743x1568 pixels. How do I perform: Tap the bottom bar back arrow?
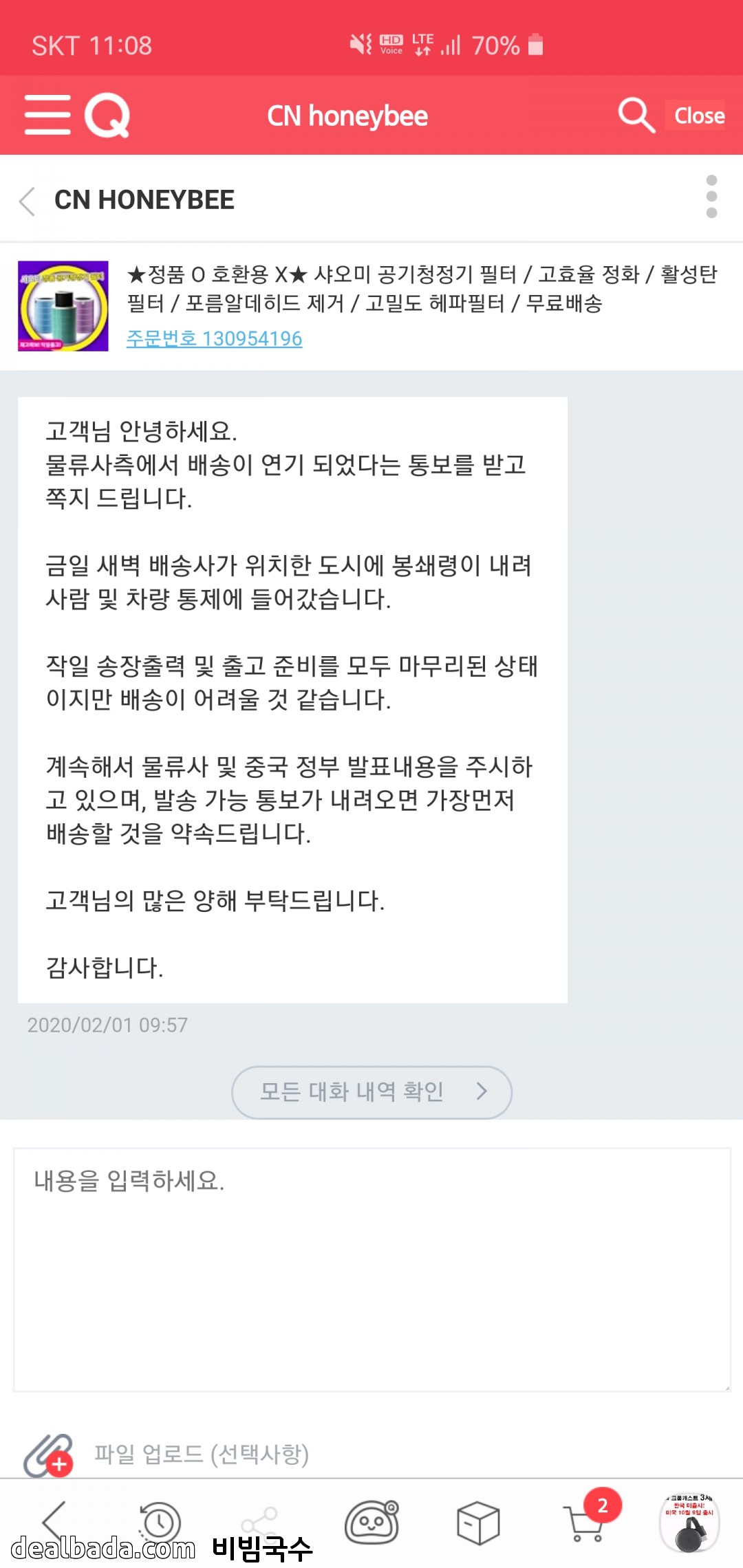54,1521
